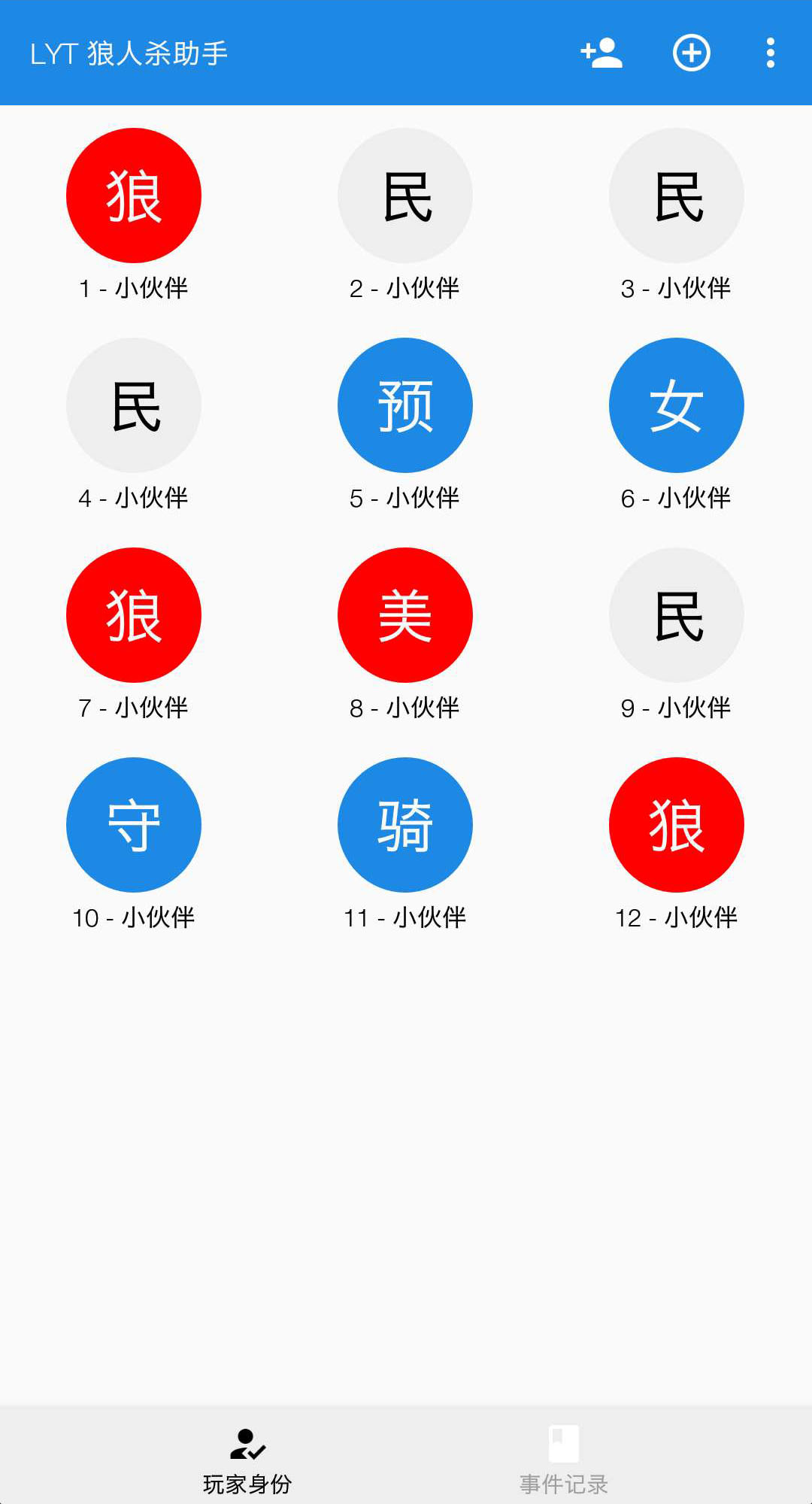Open the overflow menu with three dots
This screenshot has width=812, height=1504.
tap(770, 53)
